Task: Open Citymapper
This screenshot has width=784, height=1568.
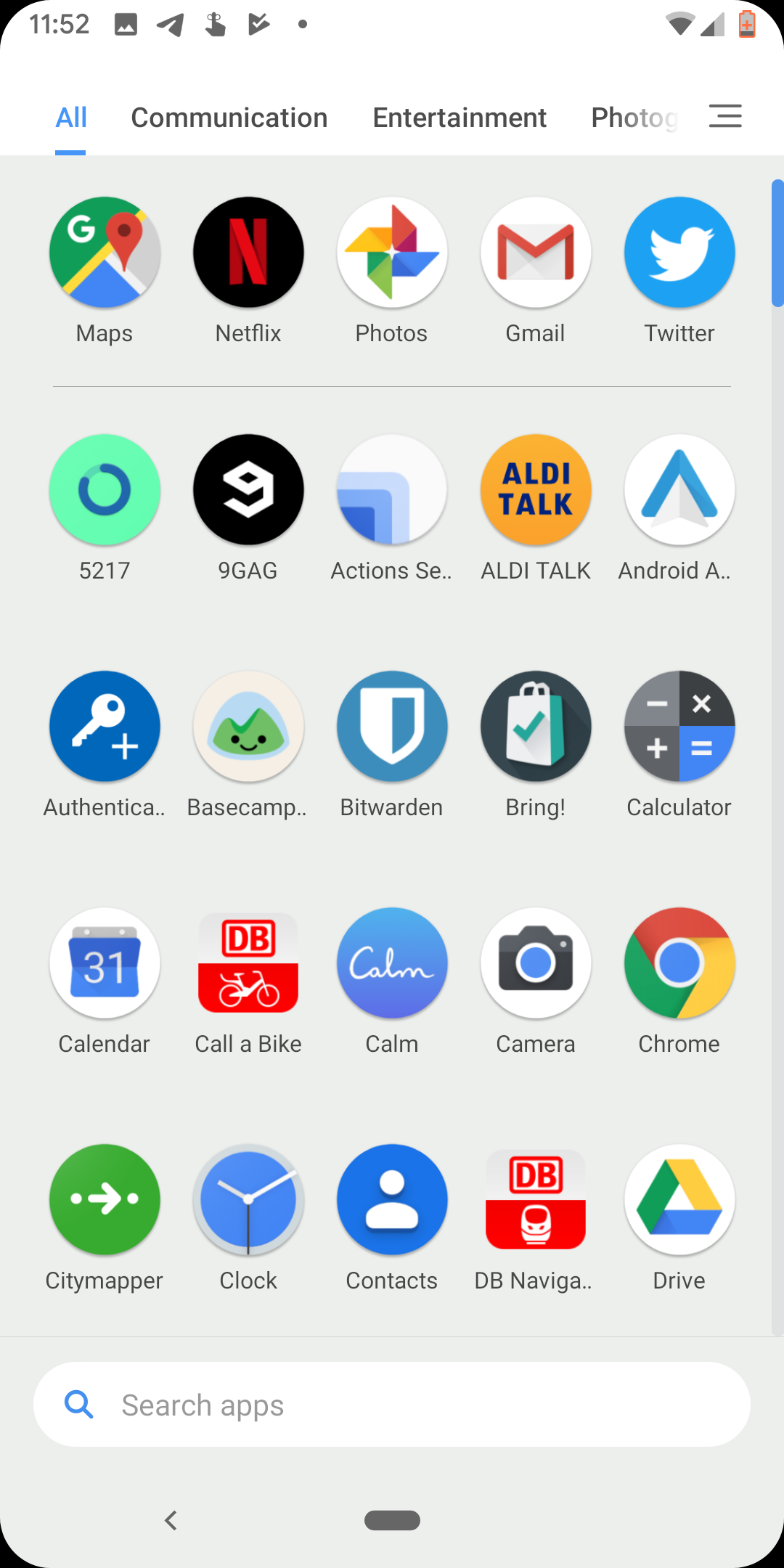Action: click(x=104, y=1199)
